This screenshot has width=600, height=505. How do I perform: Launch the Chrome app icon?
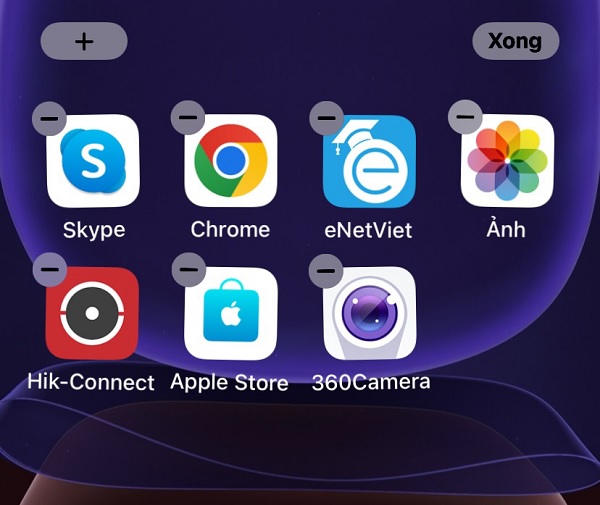coord(231,160)
